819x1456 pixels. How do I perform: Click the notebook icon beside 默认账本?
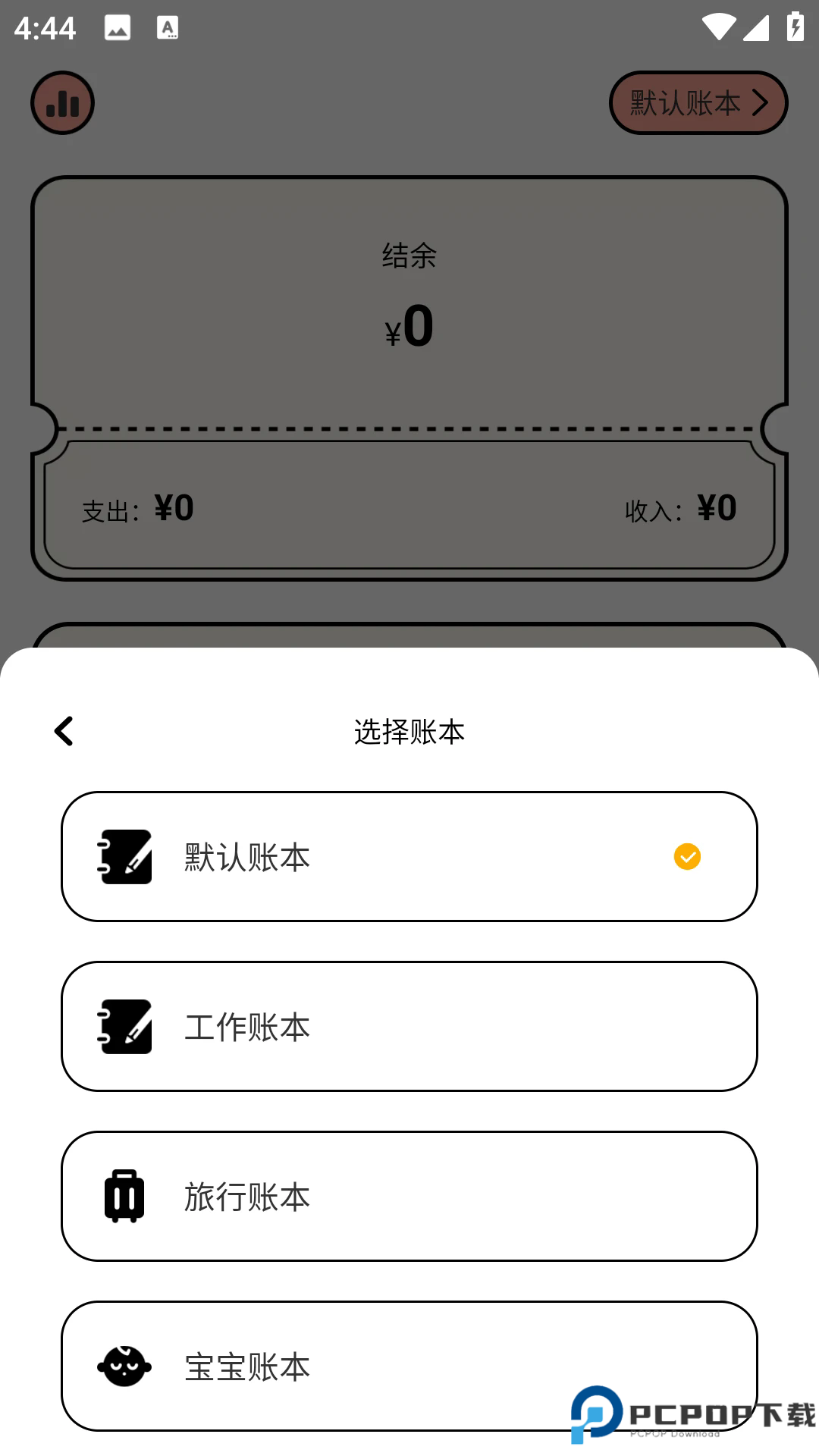[125, 857]
